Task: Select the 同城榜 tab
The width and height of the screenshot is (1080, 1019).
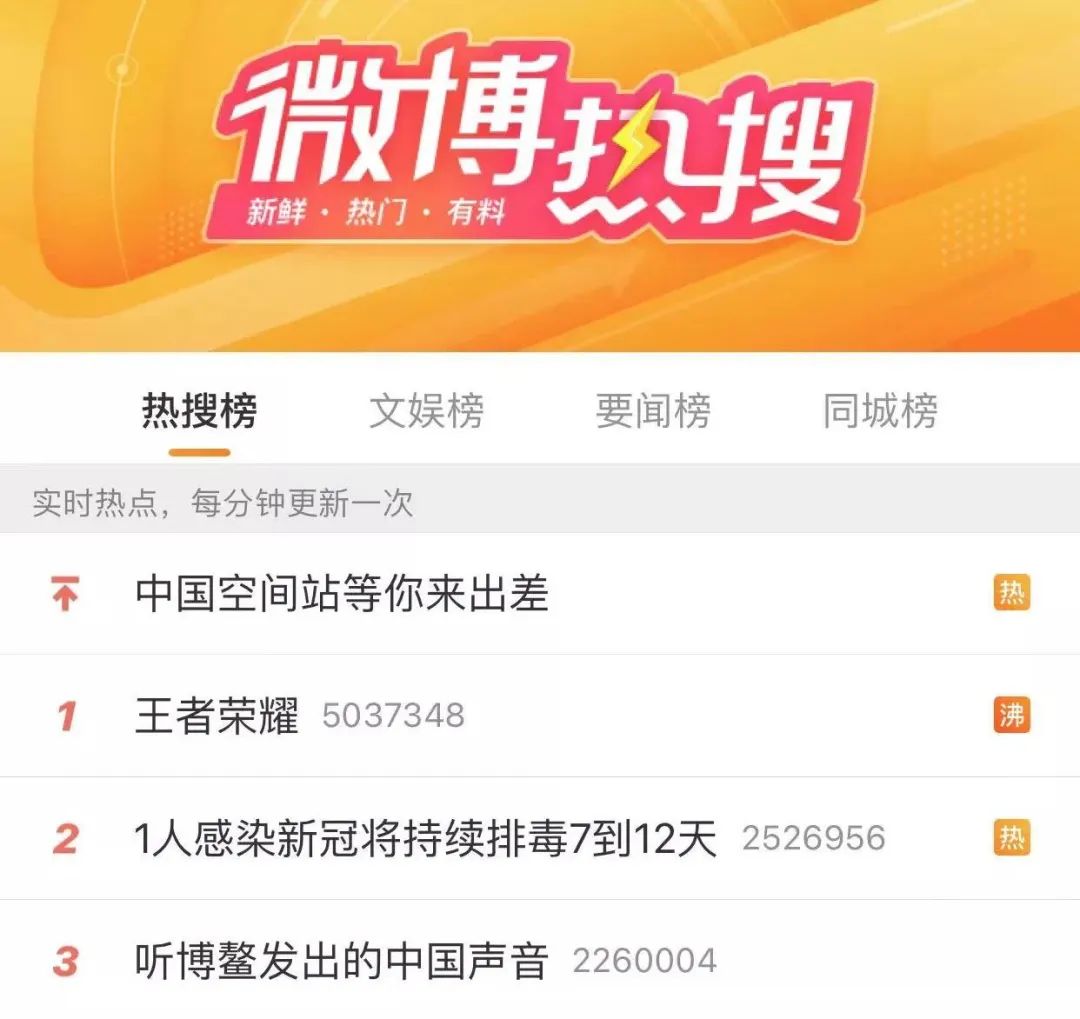Action: 880,411
